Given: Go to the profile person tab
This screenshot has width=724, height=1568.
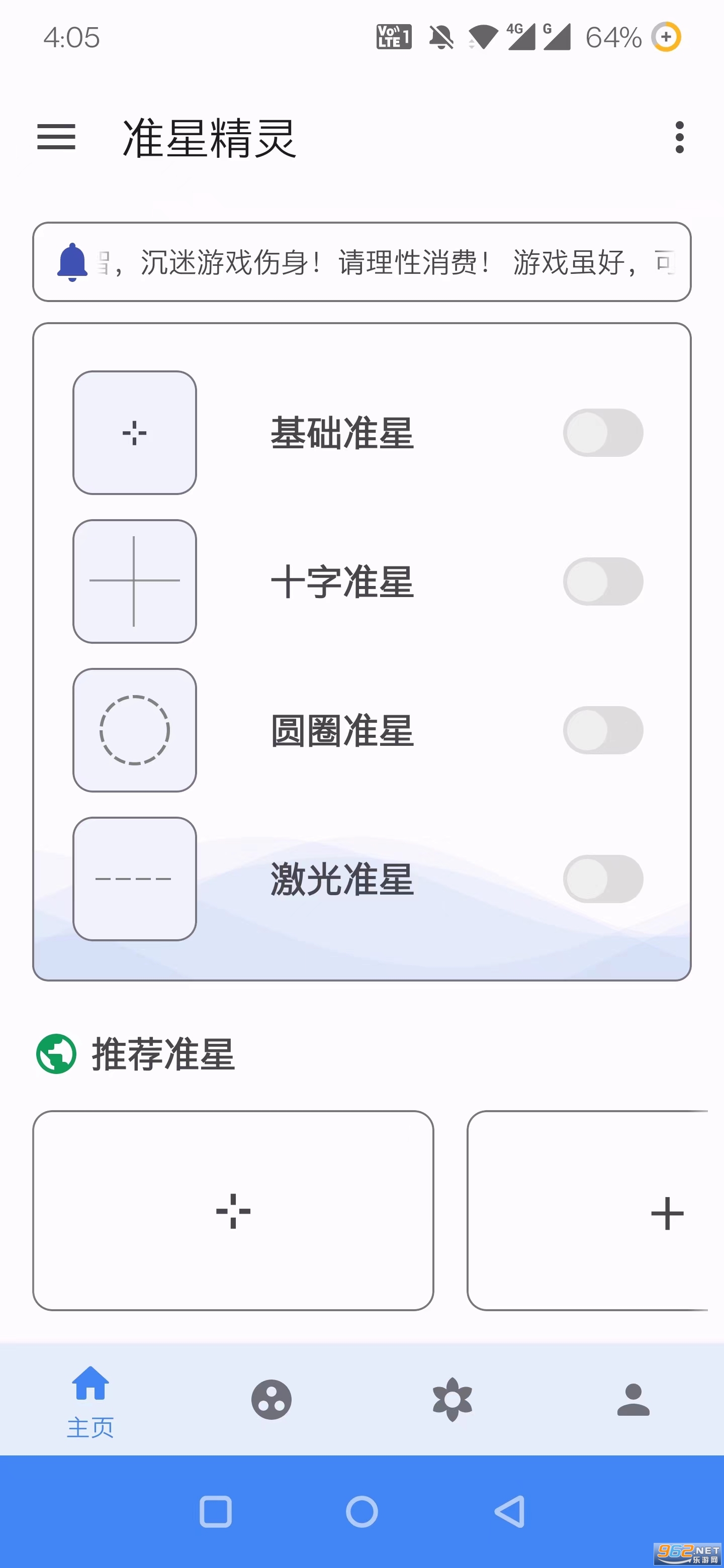Looking at the screenshot, I should click(633, 1400).
